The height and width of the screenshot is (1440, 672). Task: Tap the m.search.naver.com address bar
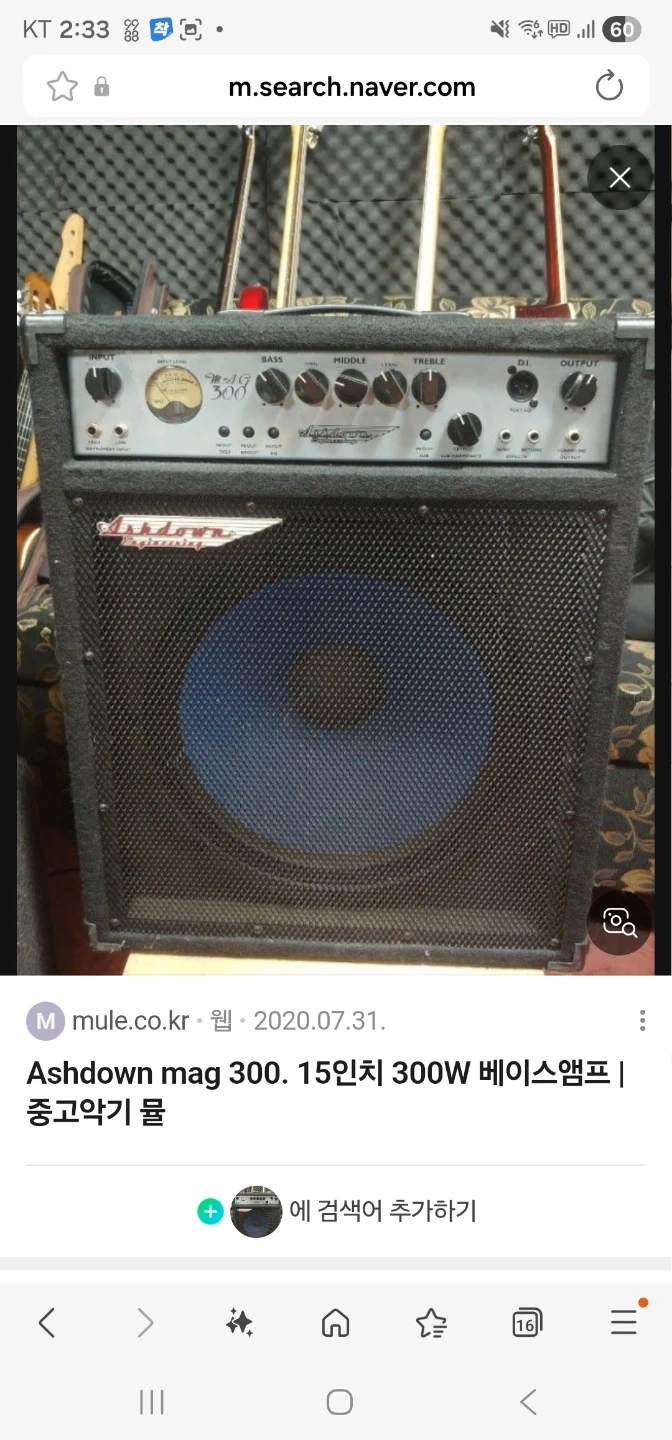point(351,87)
